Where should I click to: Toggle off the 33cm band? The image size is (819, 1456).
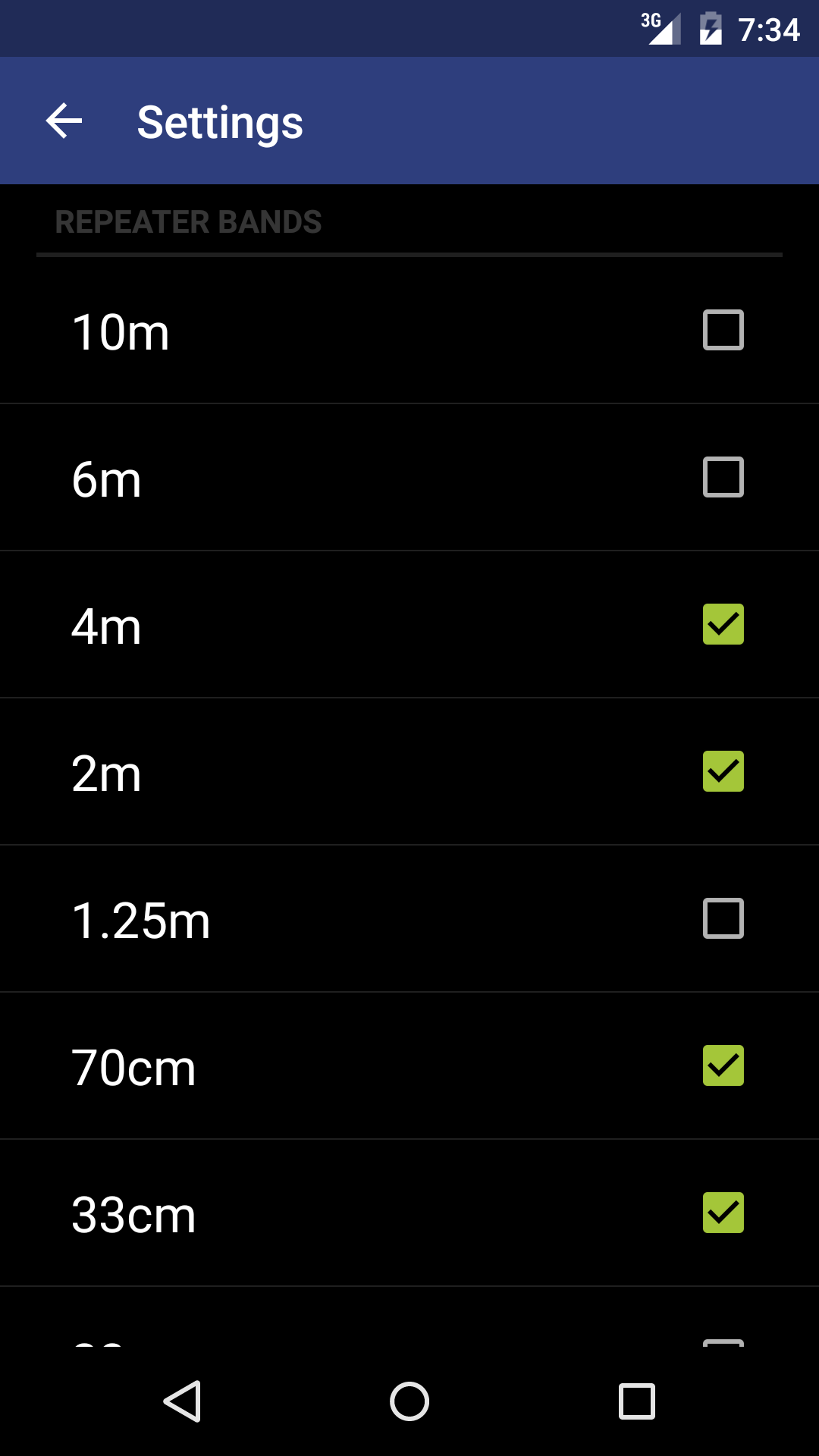(x=723, y=1213)
